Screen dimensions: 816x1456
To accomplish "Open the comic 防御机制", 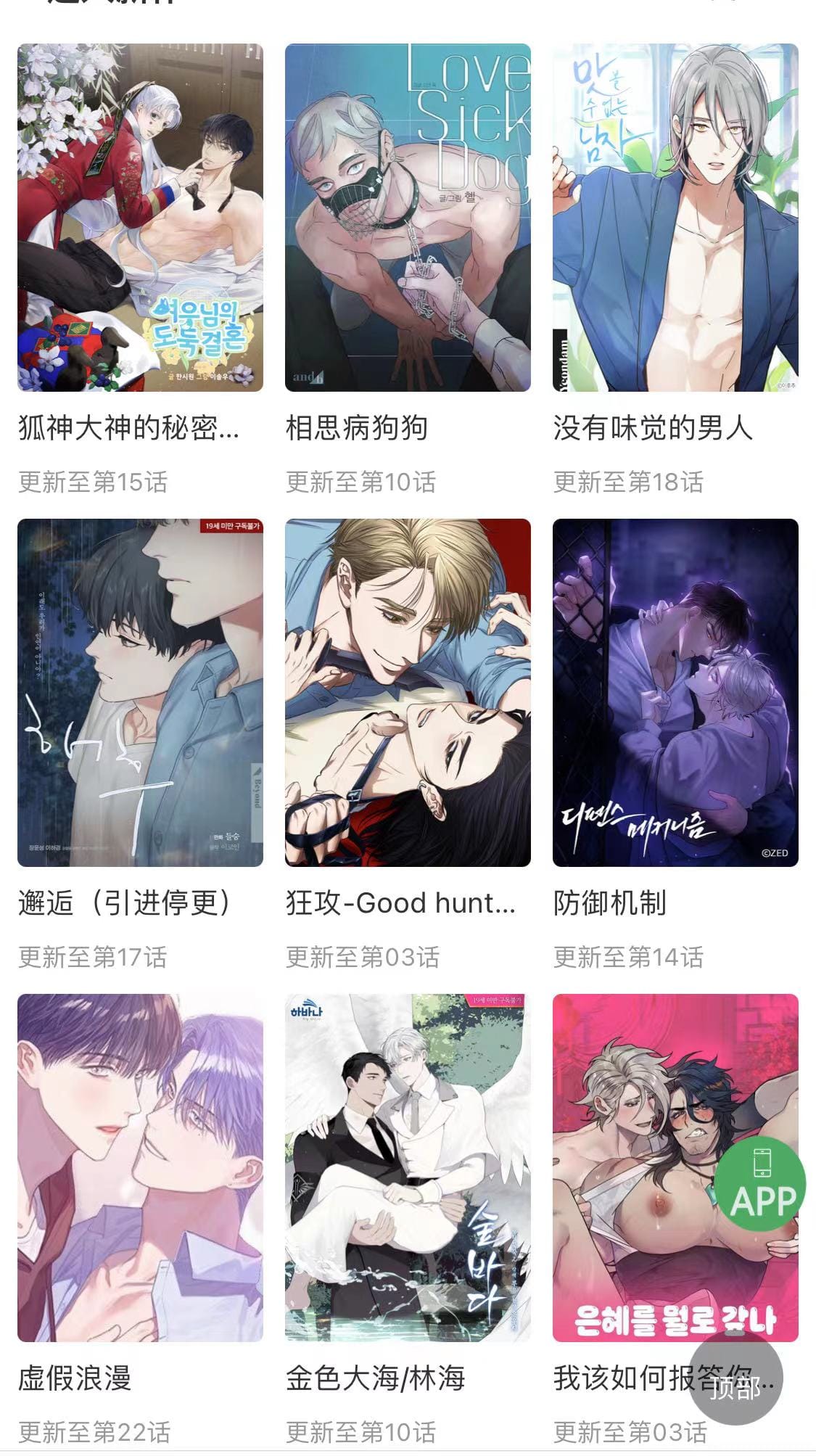I will 675,693.
